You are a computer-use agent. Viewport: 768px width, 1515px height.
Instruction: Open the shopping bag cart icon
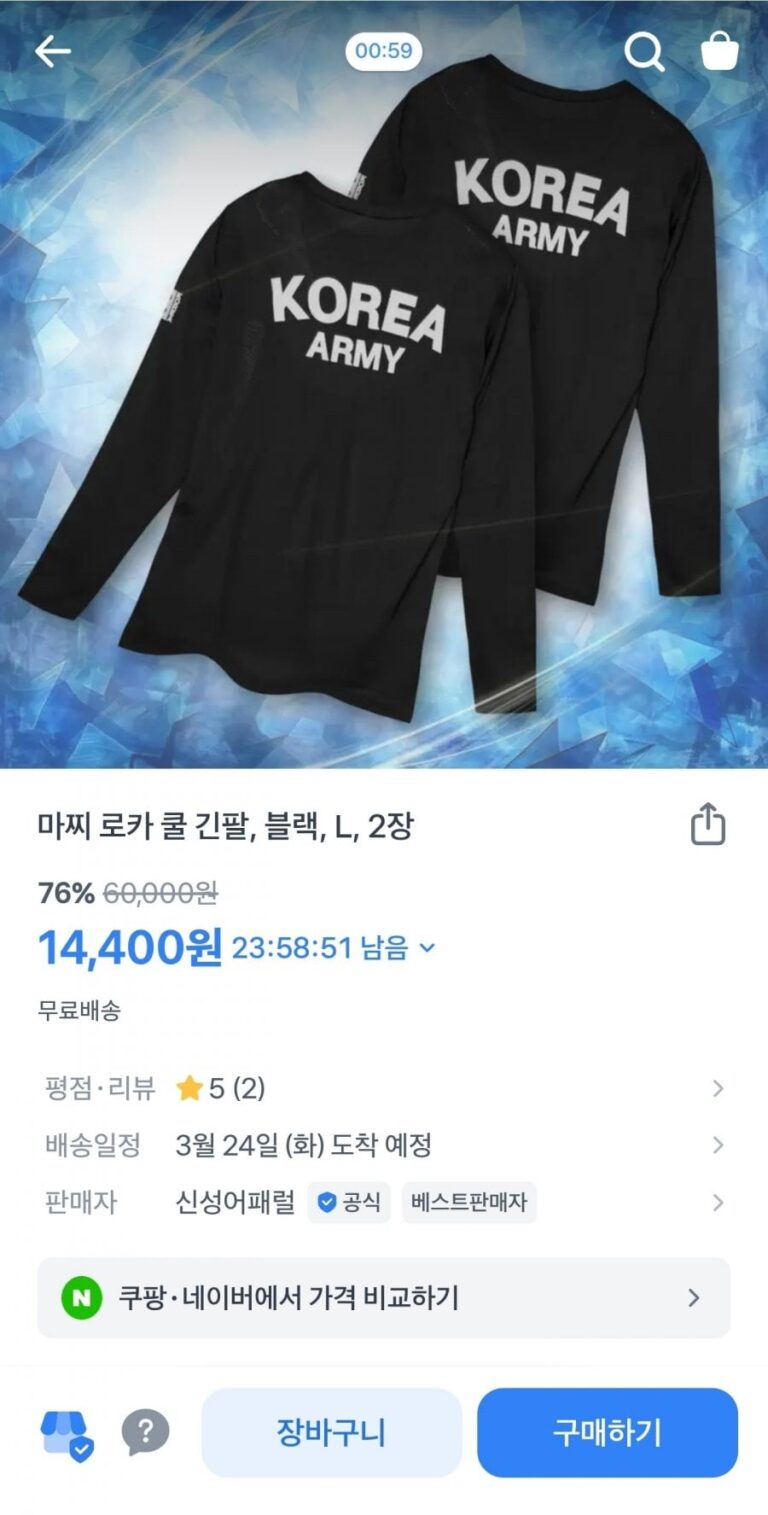719,51
